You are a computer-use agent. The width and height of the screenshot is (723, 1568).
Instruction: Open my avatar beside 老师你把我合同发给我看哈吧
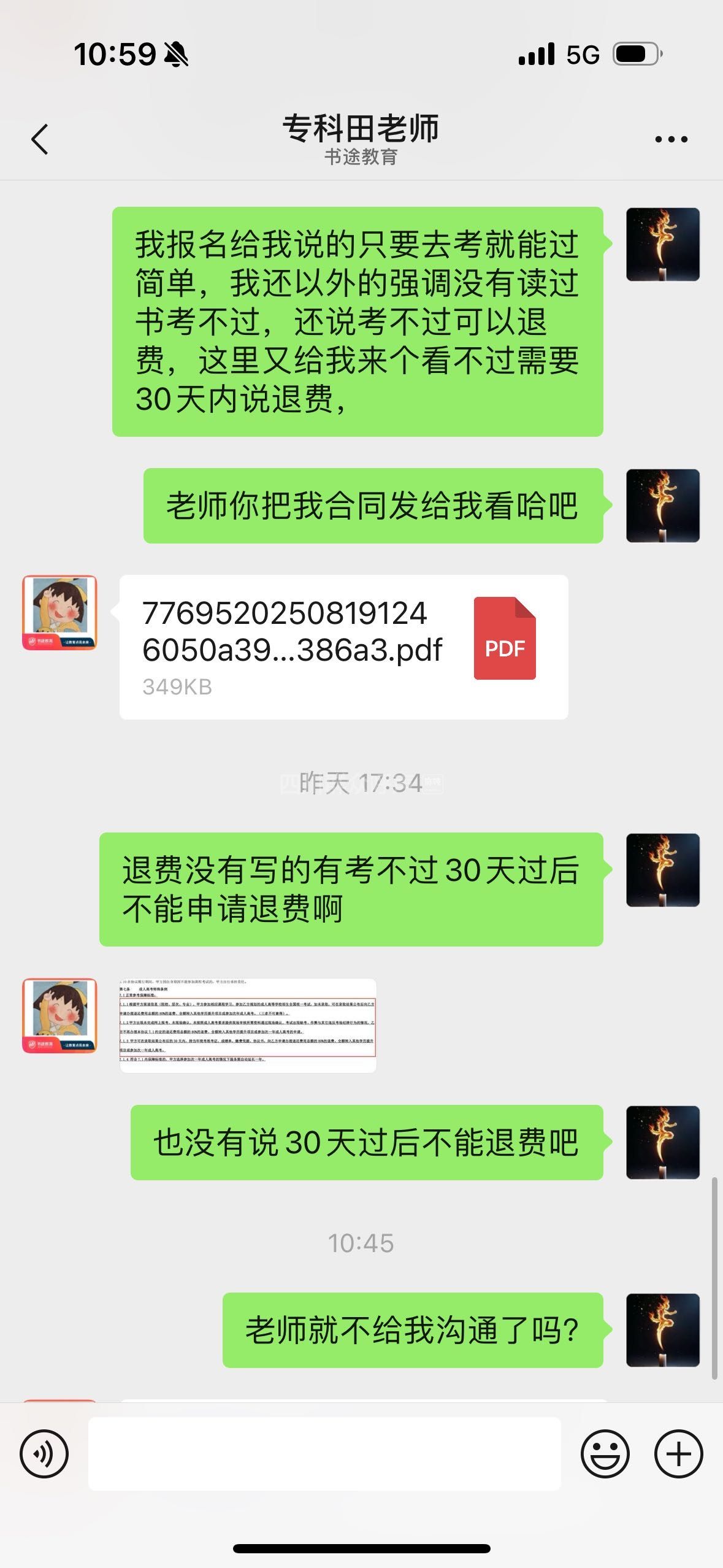point(662,505)
